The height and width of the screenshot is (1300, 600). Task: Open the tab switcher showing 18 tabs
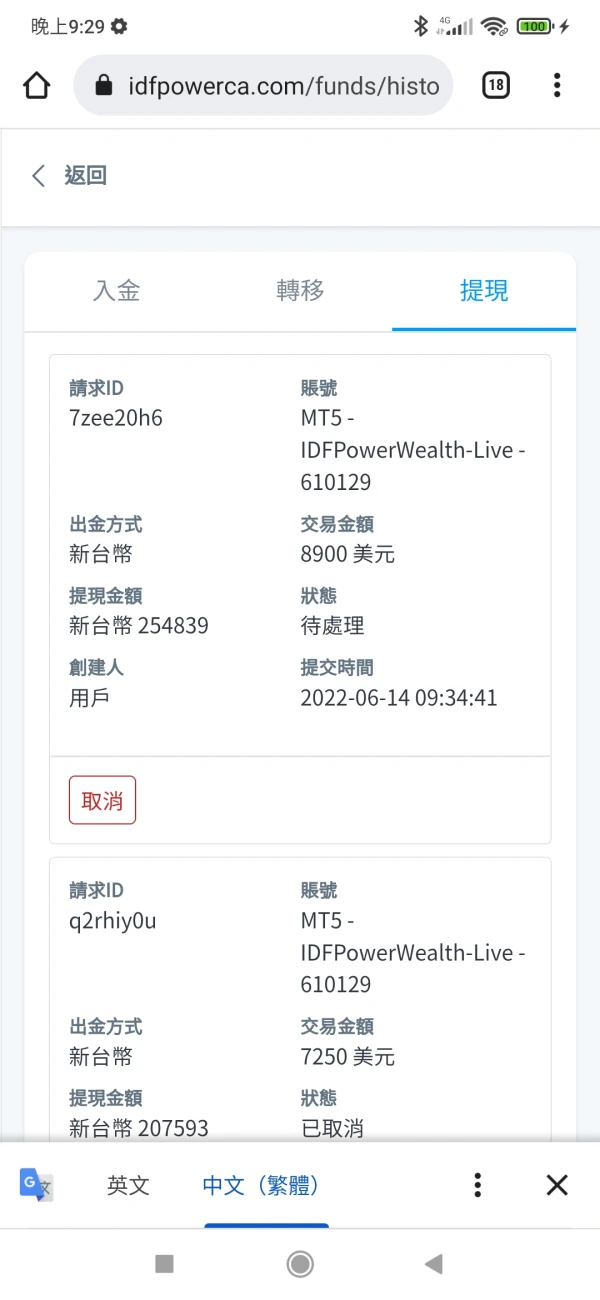click(495, 85)
